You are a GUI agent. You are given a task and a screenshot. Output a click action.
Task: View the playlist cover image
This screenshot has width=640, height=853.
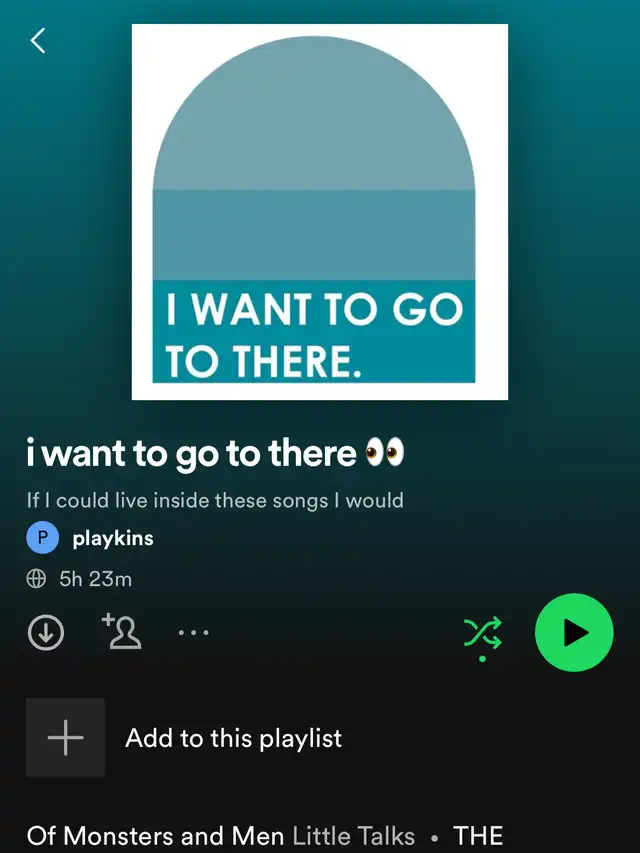tap(320, 212)
